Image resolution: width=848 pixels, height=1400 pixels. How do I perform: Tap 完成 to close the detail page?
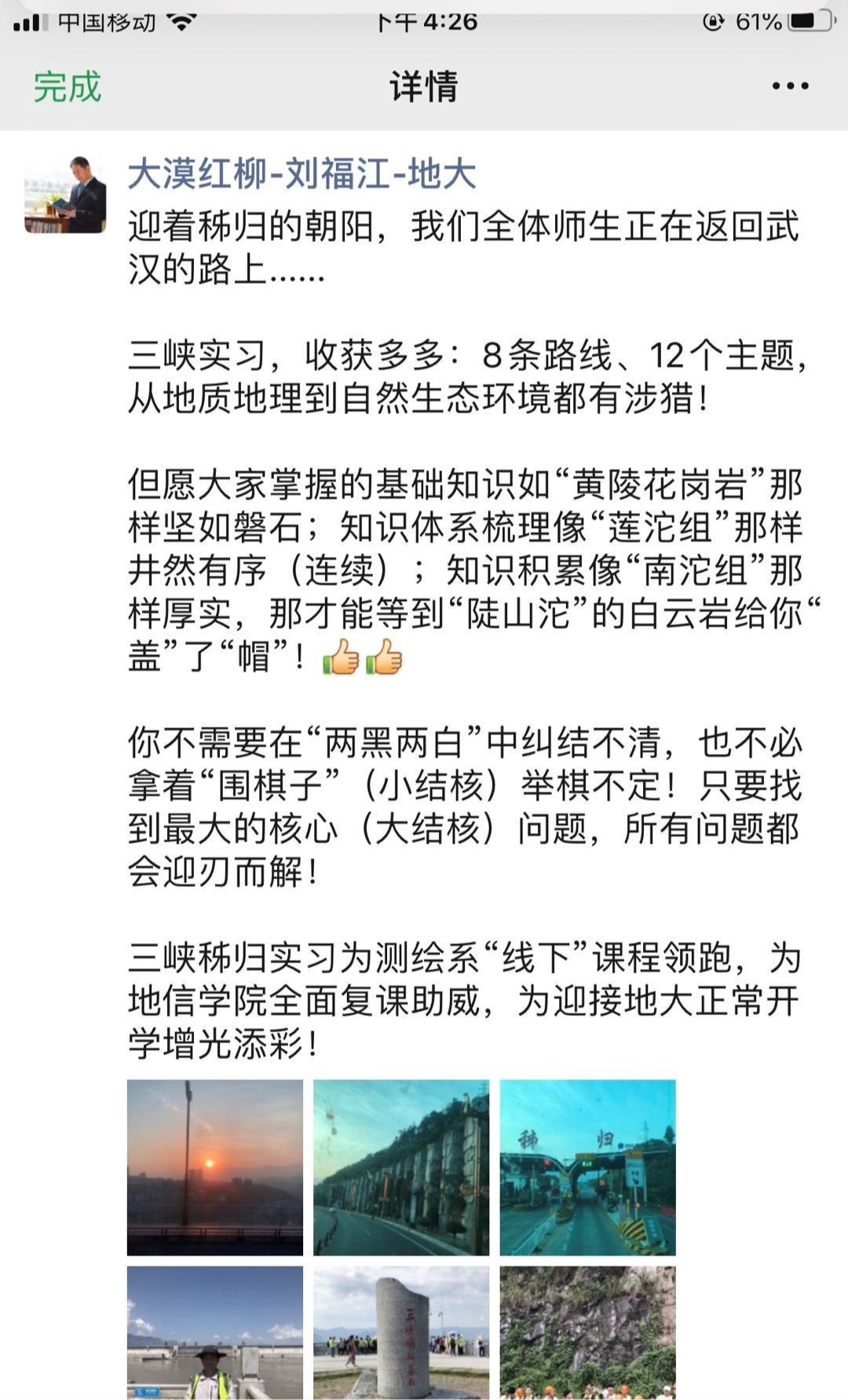(68, 86)
